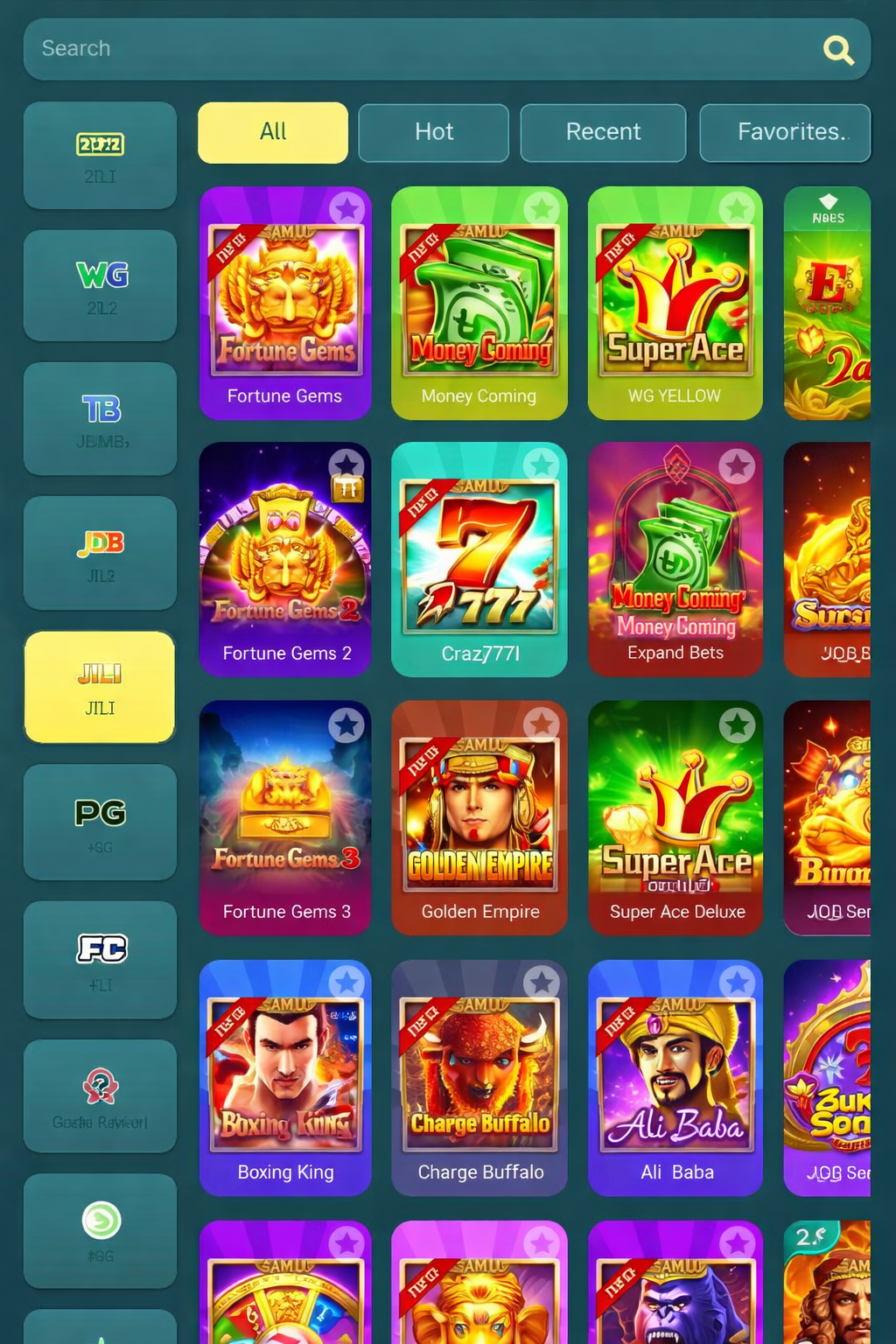Open the PG provider category
Viewport: 896px width, 1344px height.
(x=101, y=822)
